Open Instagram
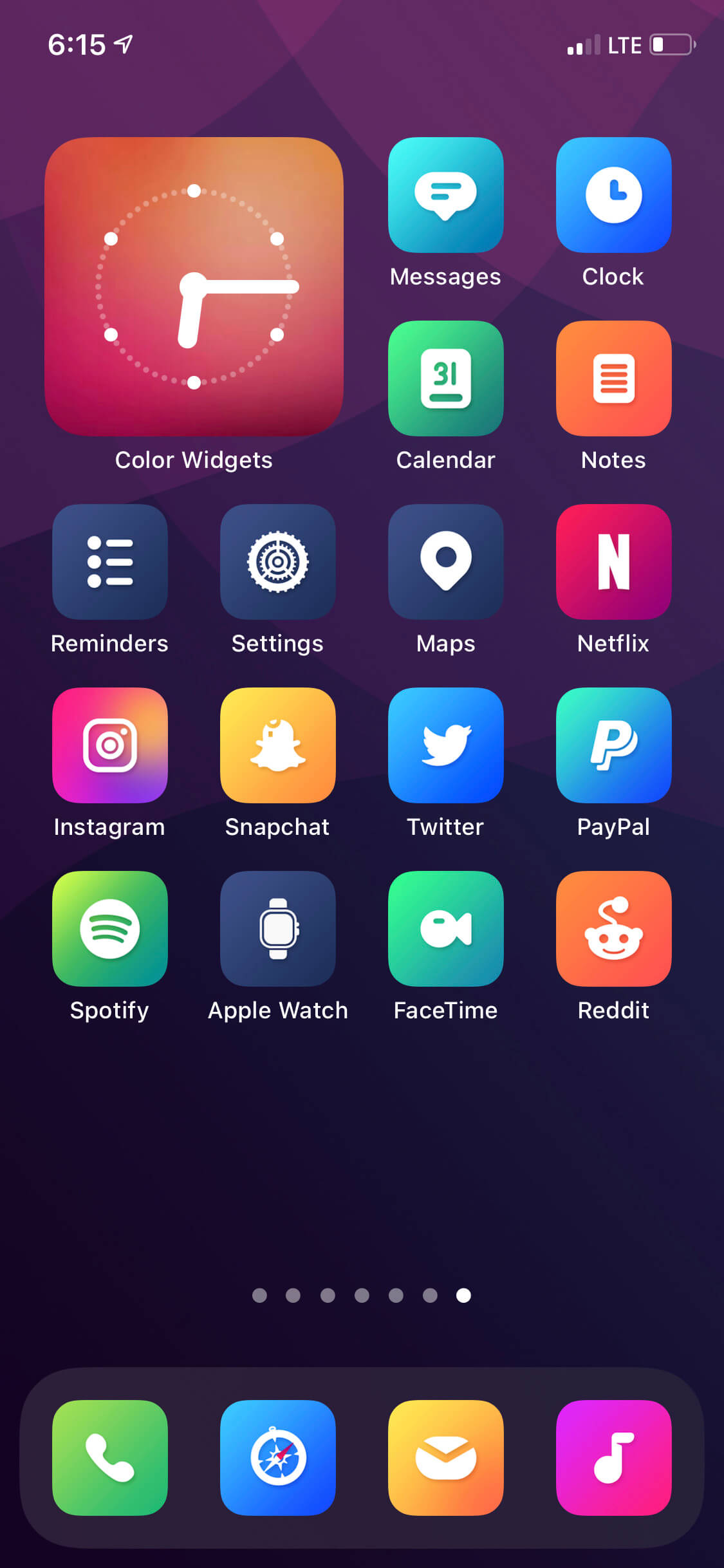724x1568 pixels. click(x=110, y=745)
